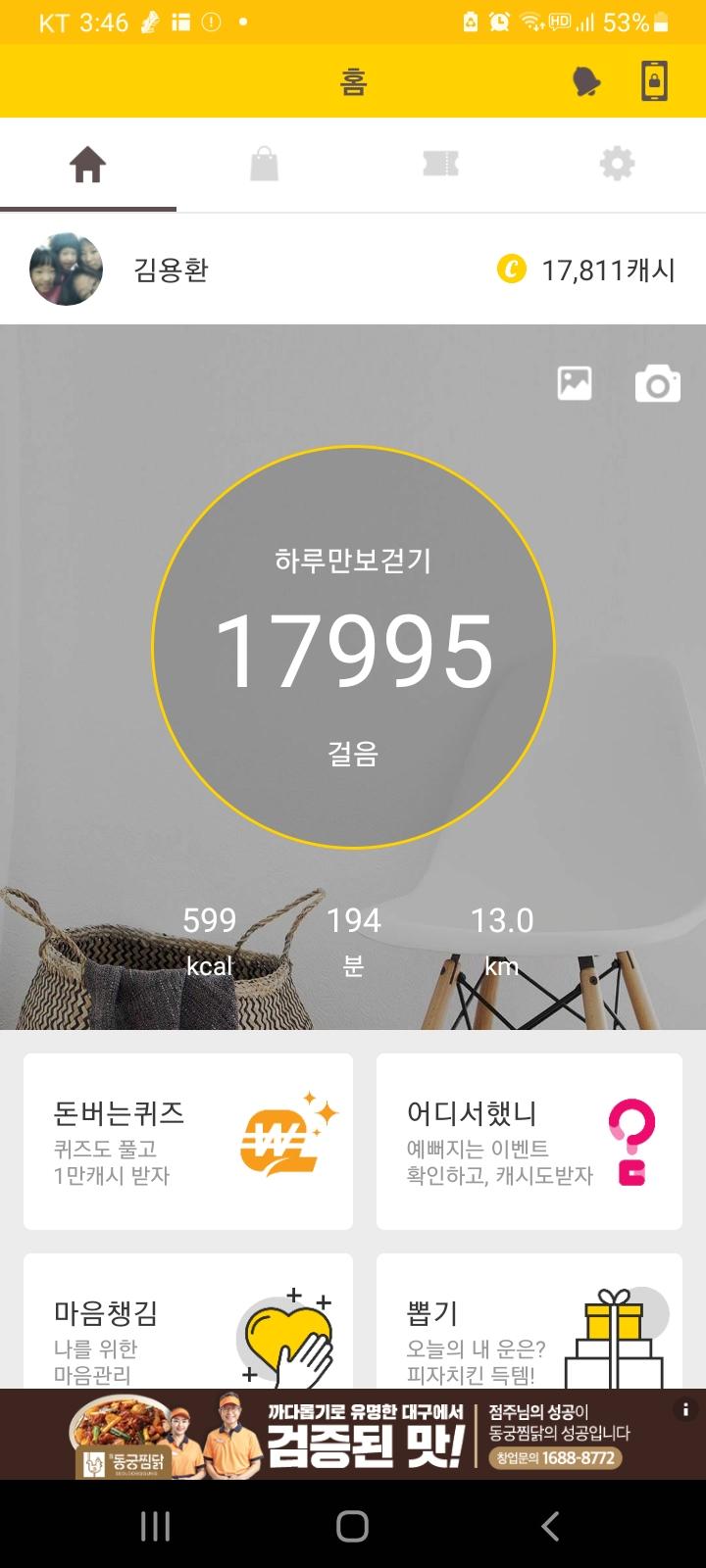Open the notifications bell
This screenshot has width=706, height=1568.
pos(586,82)
